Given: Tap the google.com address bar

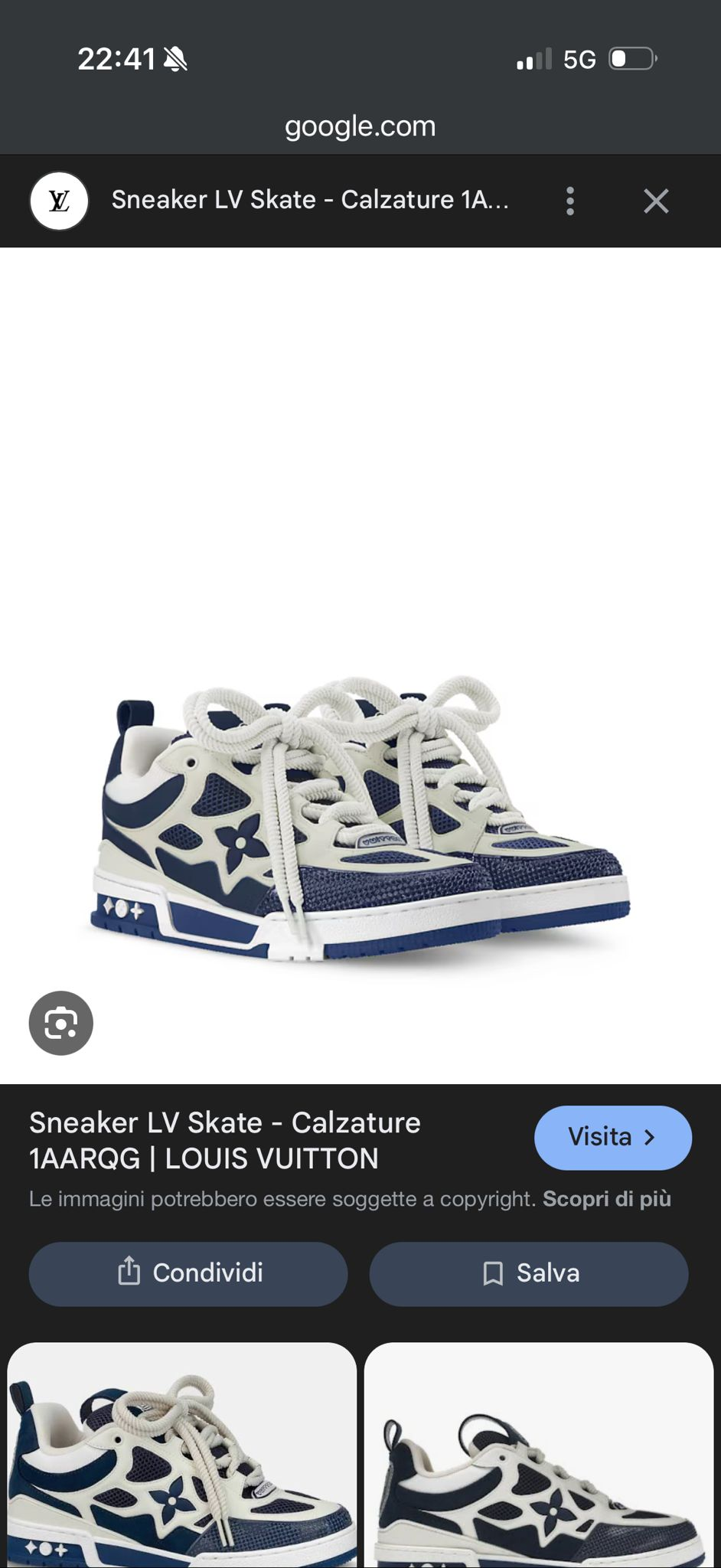Looking at the screenshot, I should point(360,126).
